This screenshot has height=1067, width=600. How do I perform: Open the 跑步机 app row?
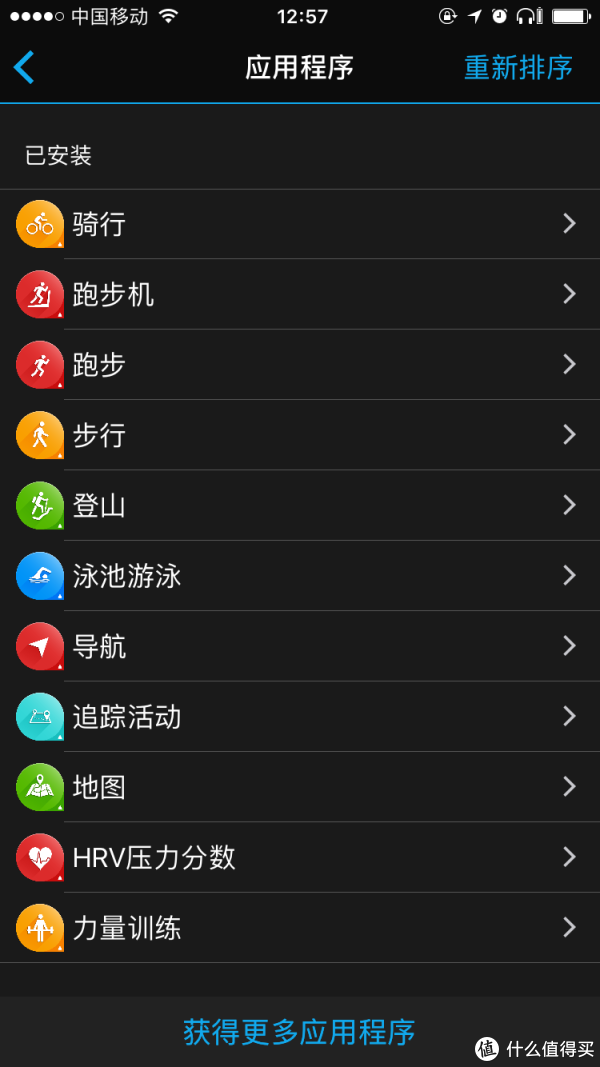click(x=300, y=294)
